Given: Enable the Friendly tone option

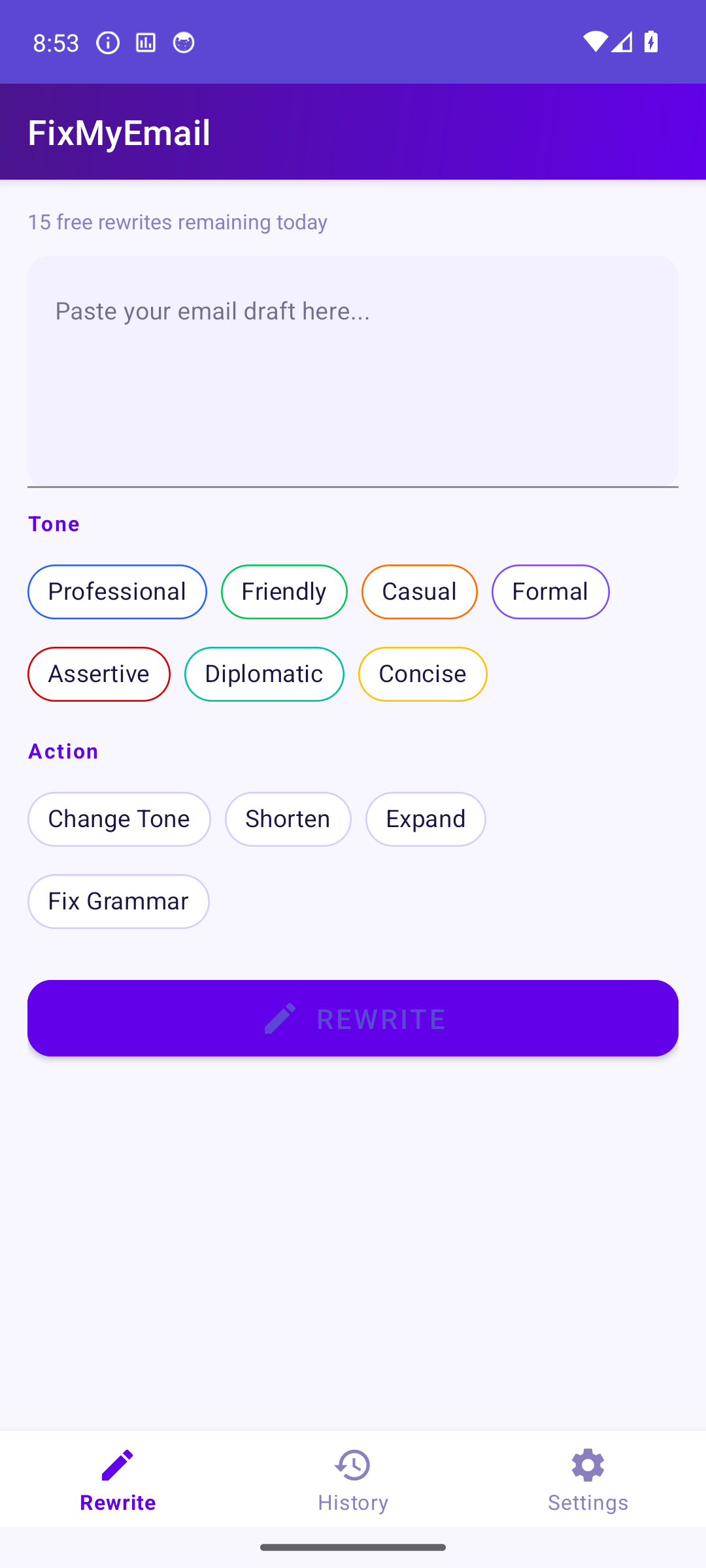Looking at the screenshot, I should pyautogui.click(x=284, y=591).
